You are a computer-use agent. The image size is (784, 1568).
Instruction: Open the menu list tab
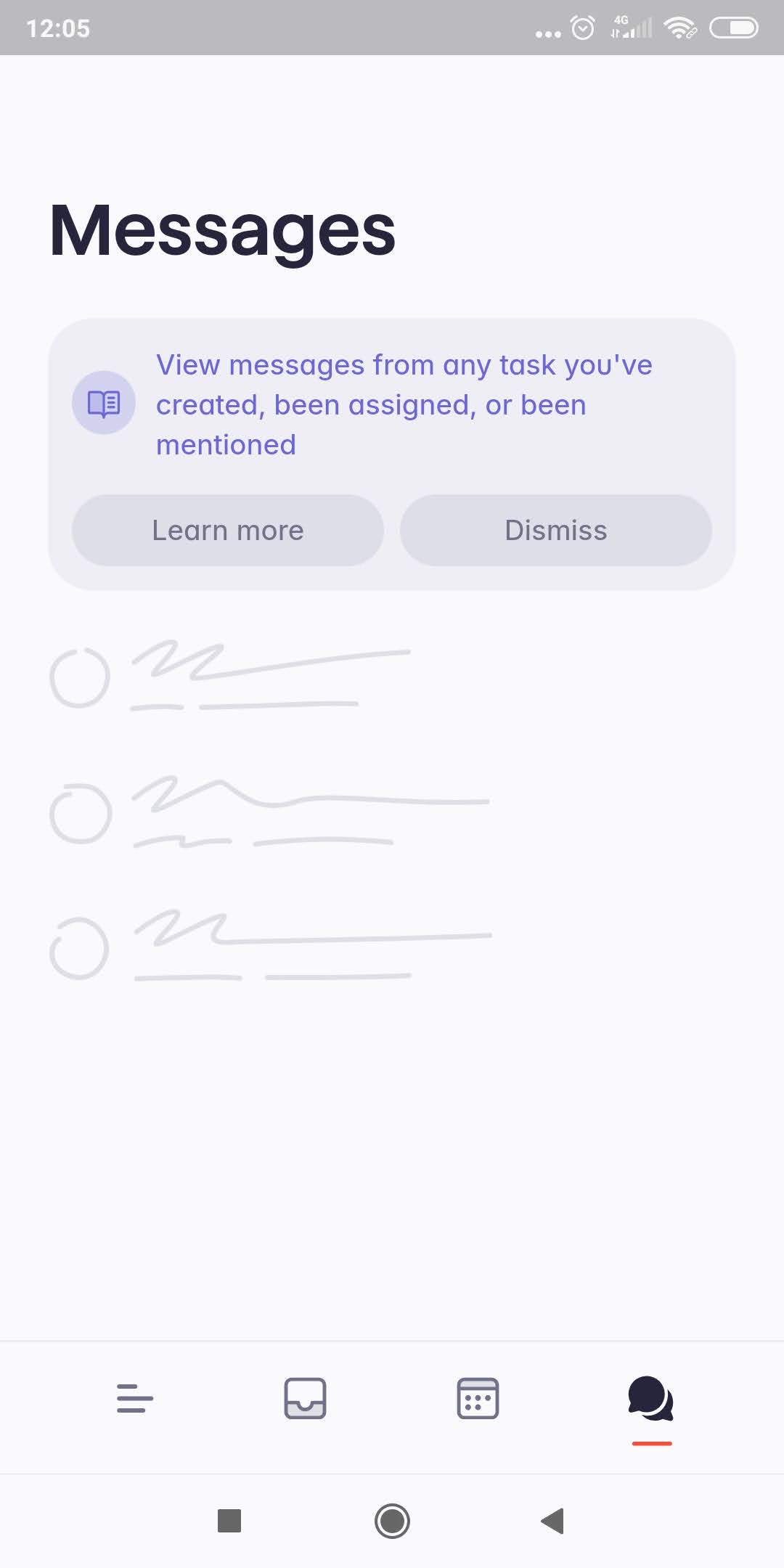[135, 1398]
